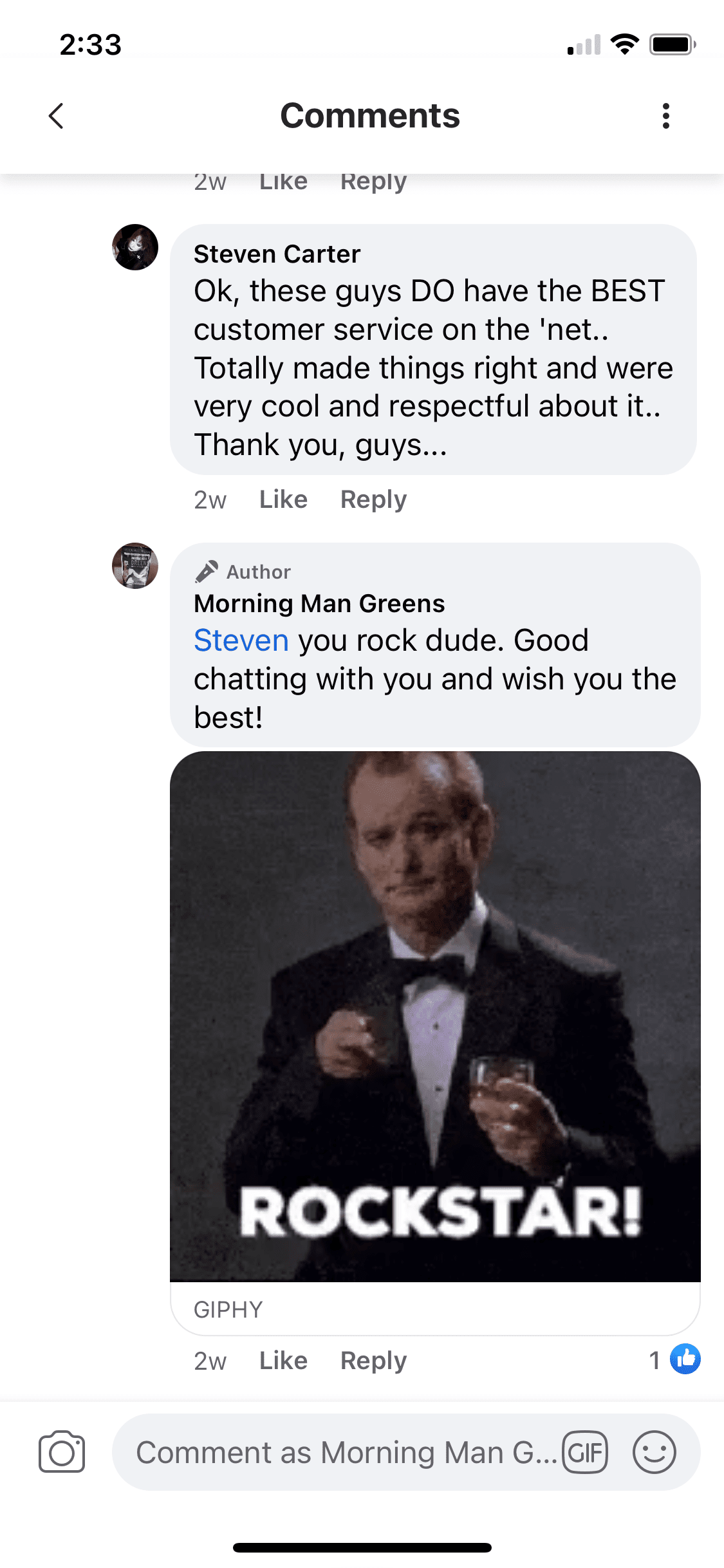This screenshot has height=1568, width=724.
Task: Open Morning Man Greens avatar
Action: pyautogui.click(x=135, y=566)
